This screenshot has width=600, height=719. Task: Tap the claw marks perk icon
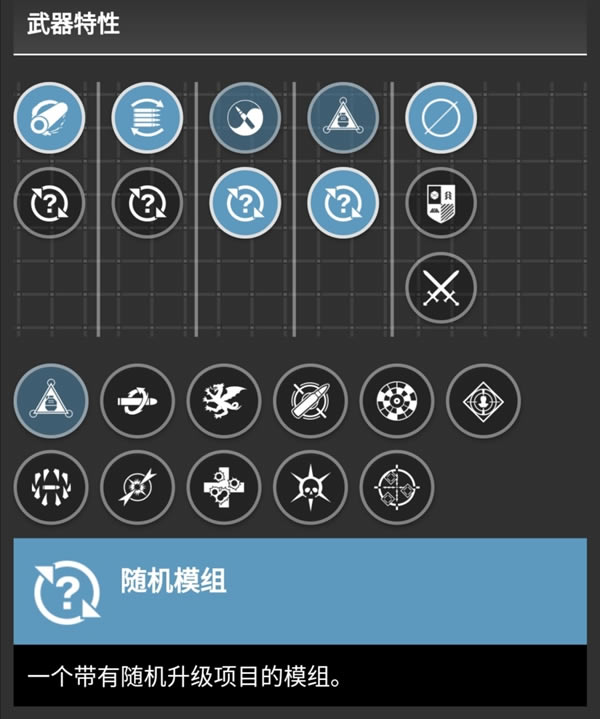[50, 488]
